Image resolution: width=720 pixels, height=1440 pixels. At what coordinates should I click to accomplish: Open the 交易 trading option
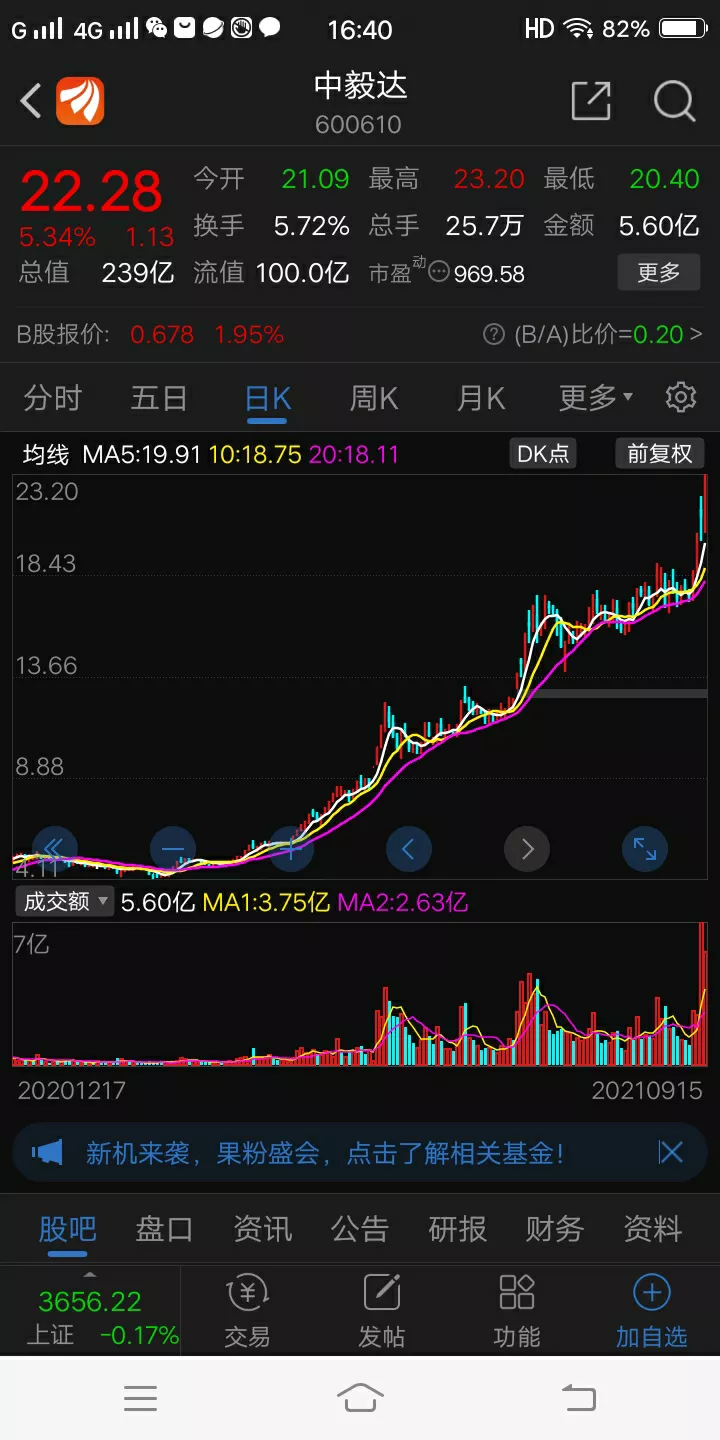tap(247, 1312)
